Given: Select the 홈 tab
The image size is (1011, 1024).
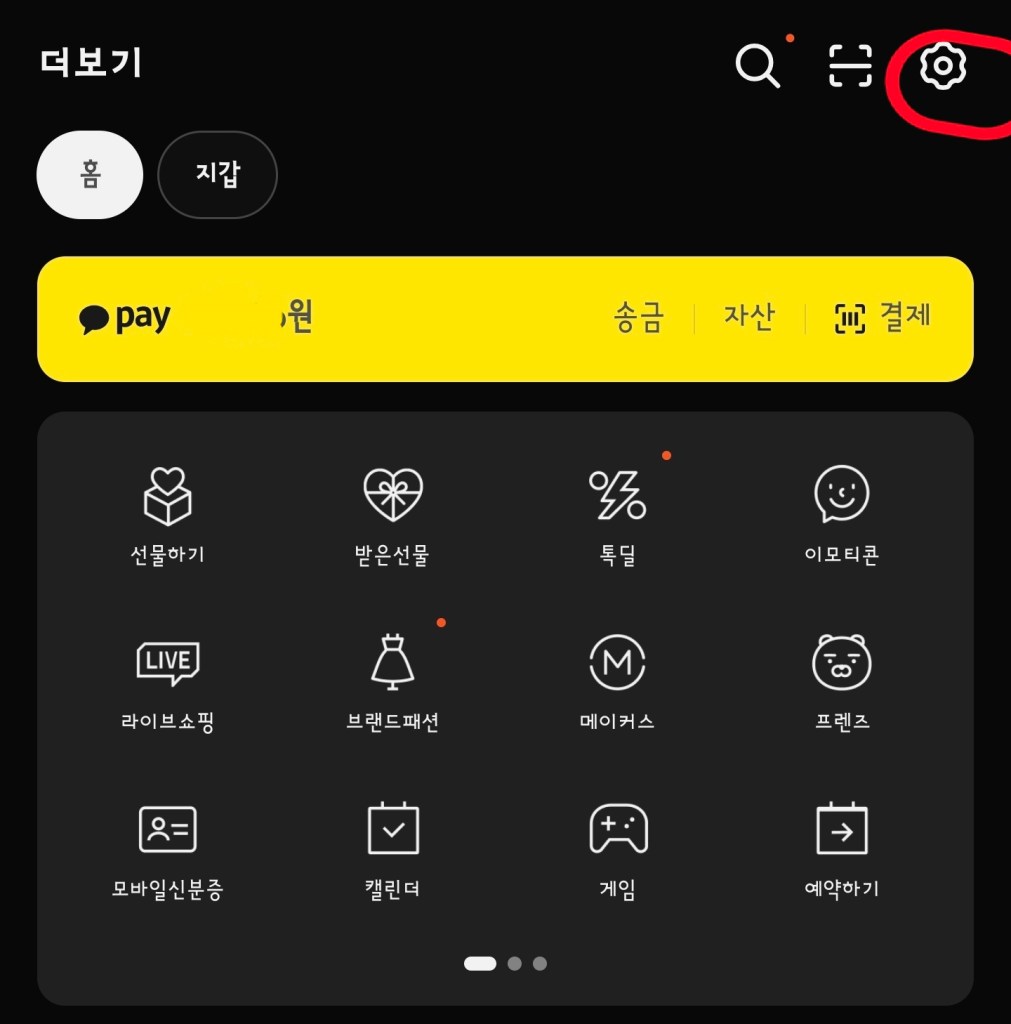Looking at the screenshot, I should click(90, 175).
